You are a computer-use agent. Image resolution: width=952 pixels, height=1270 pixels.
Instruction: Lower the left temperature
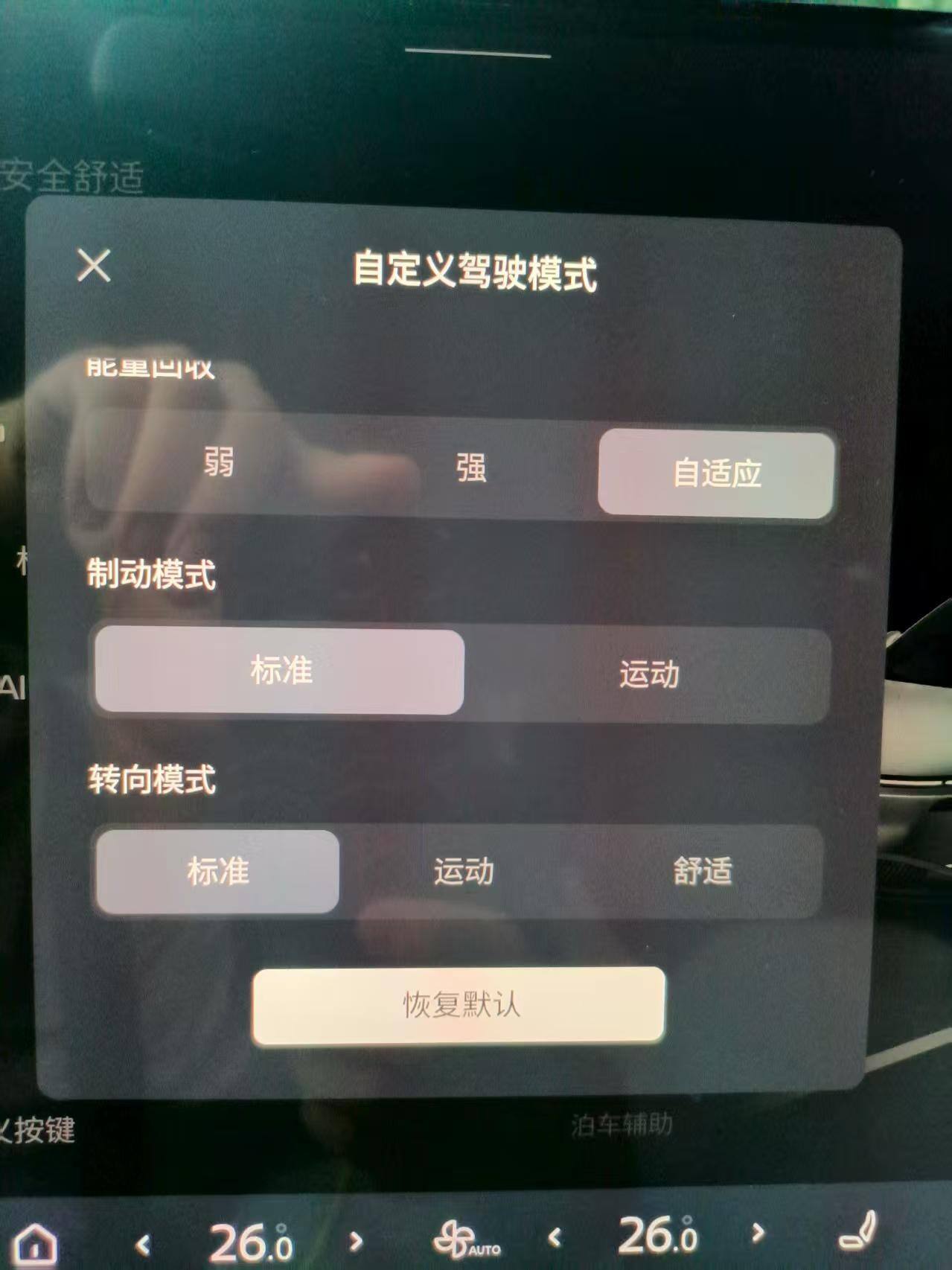tap(143, 1243)
